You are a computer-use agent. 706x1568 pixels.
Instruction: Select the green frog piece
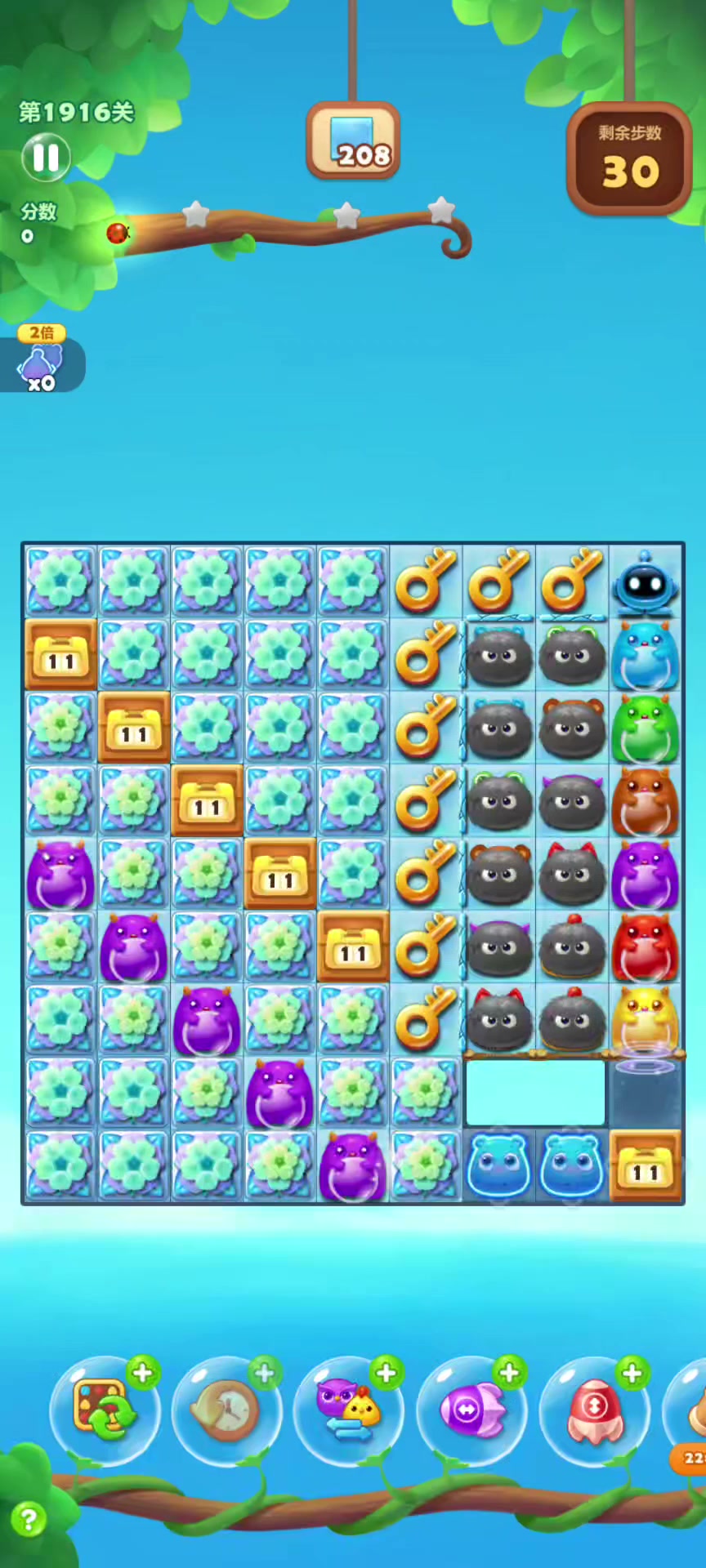pos(645,728)
